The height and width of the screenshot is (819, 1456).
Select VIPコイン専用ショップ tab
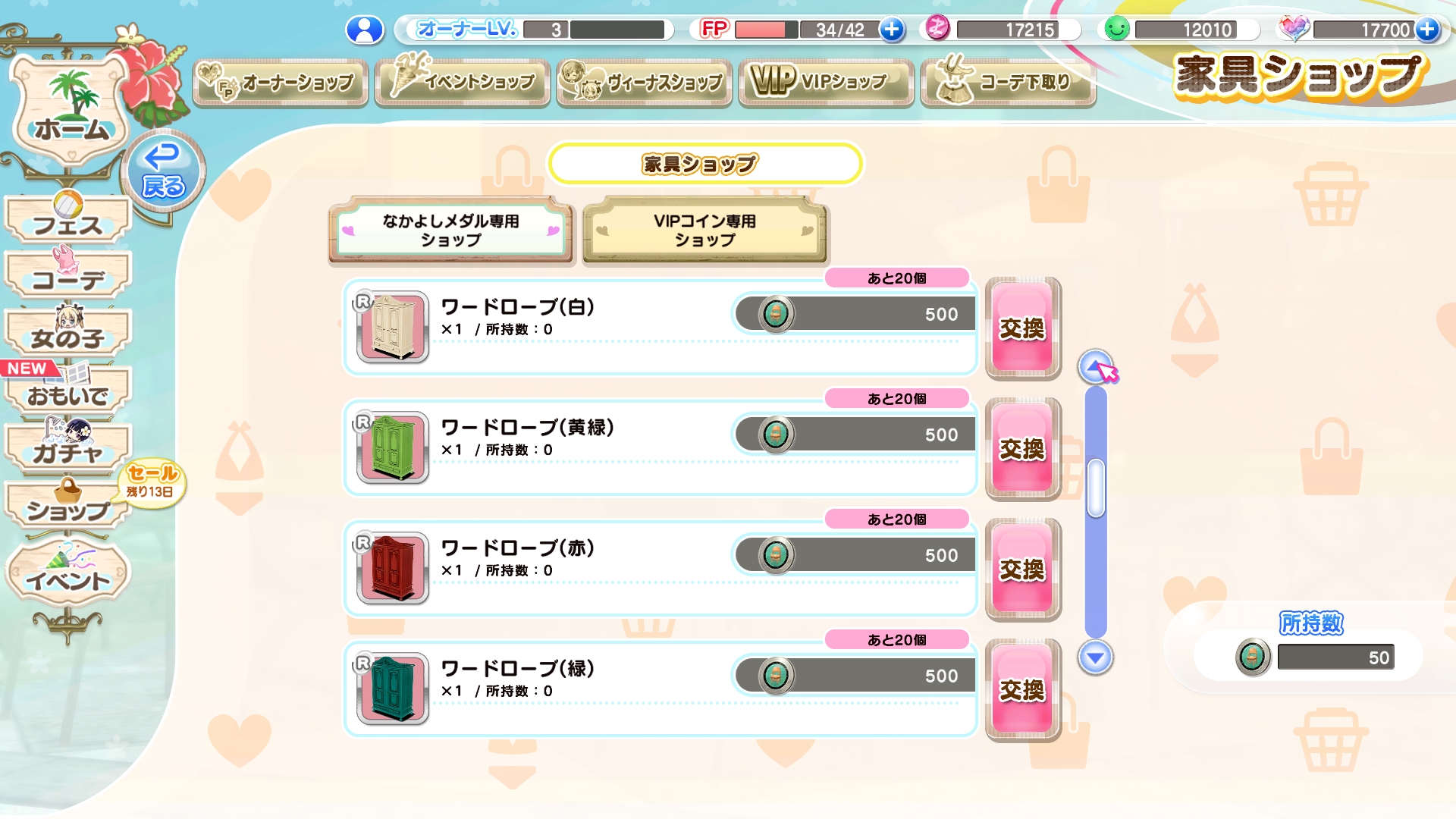704,231
